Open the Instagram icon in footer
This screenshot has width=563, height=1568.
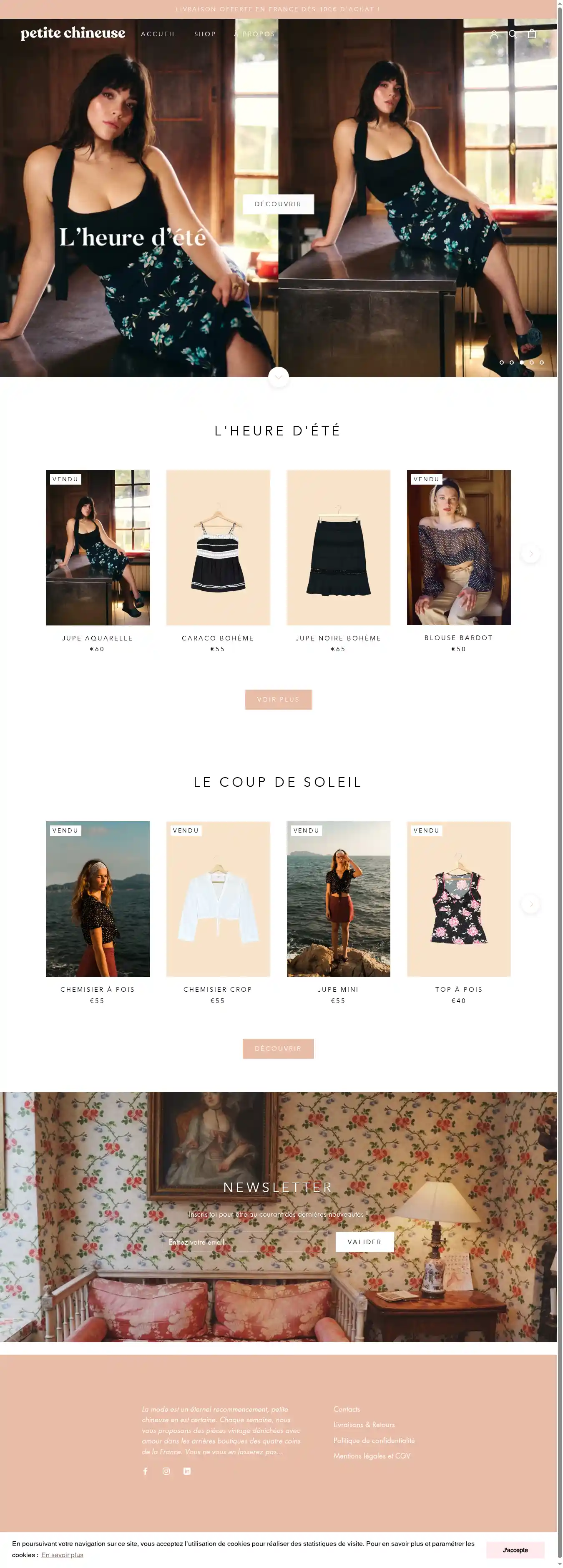click(x=166, y=1470)
